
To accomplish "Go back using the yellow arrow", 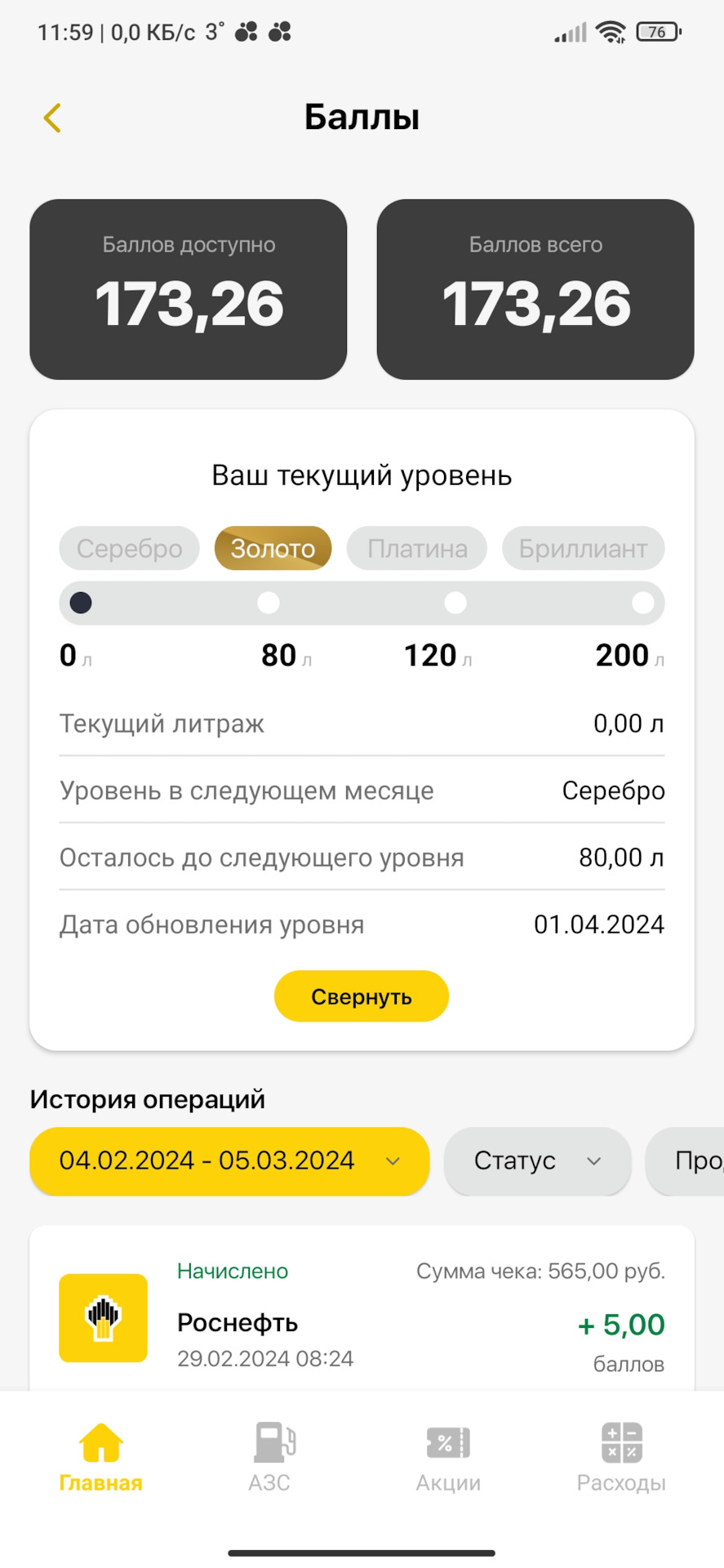I will (x=52, y=118).
